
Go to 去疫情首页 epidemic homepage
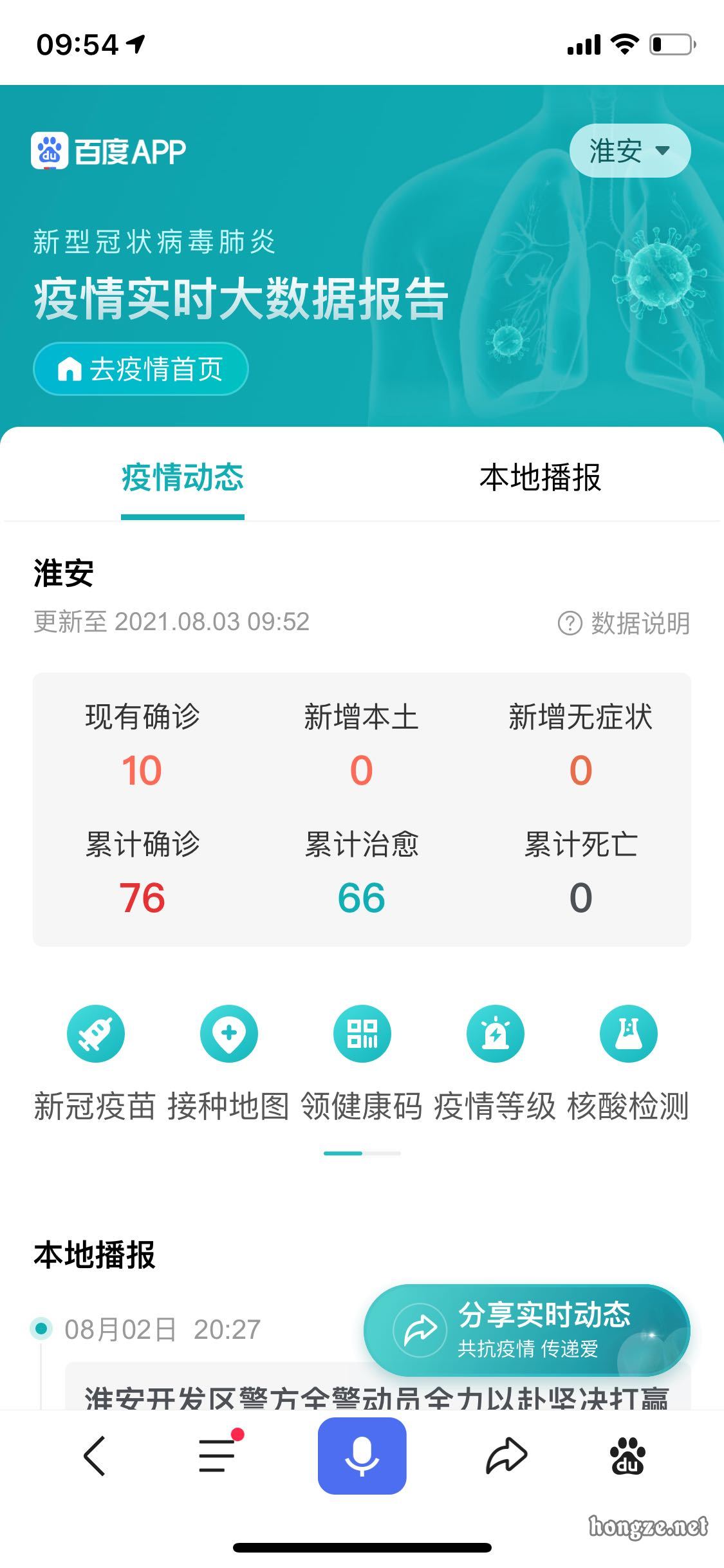point(140,369)
